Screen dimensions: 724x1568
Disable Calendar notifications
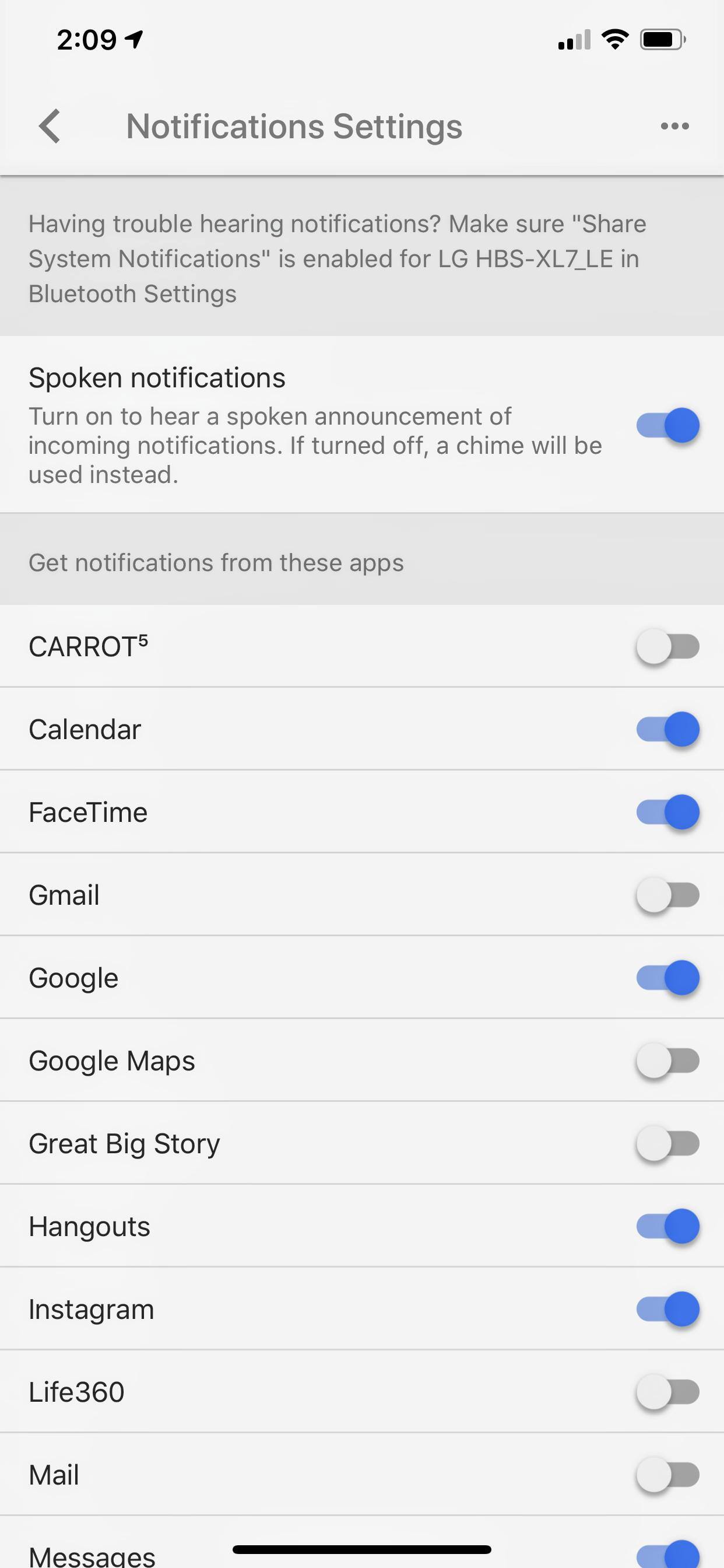click(x=667, y=729)
